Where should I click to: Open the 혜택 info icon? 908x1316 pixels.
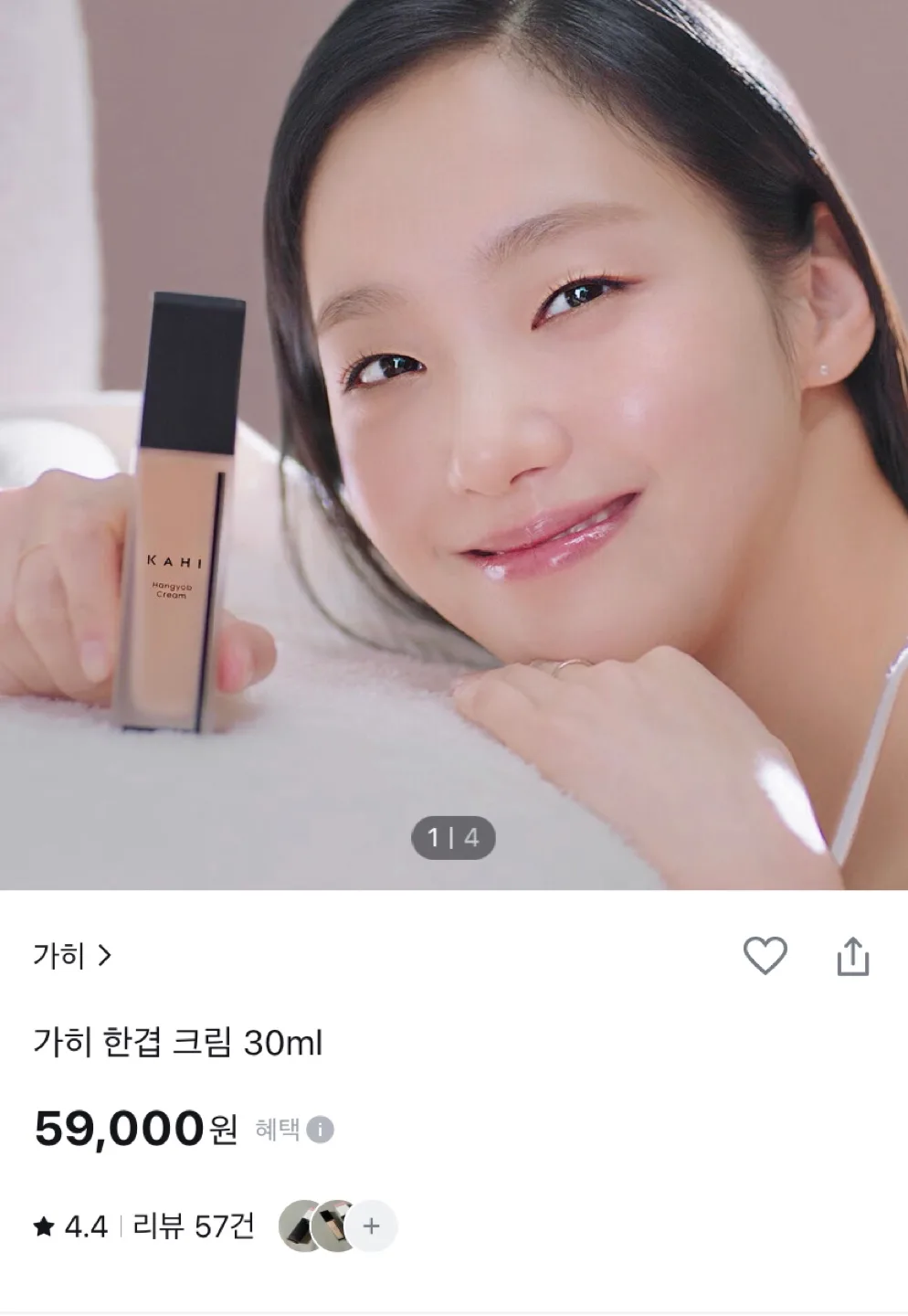click(320, 1130)
